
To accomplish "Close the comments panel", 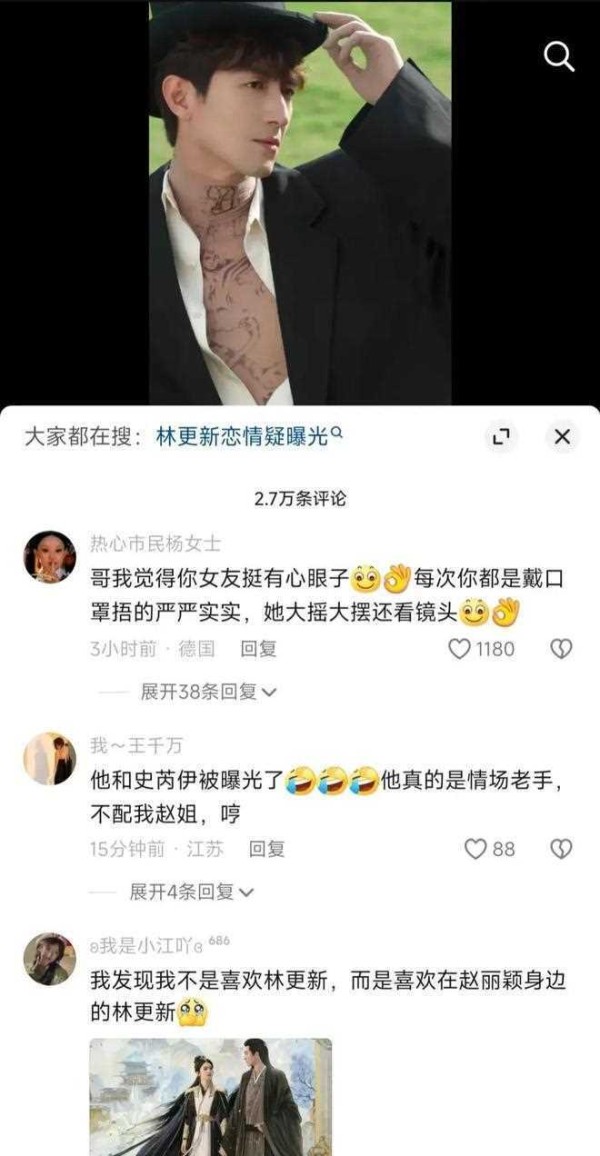I will point(562,436).
